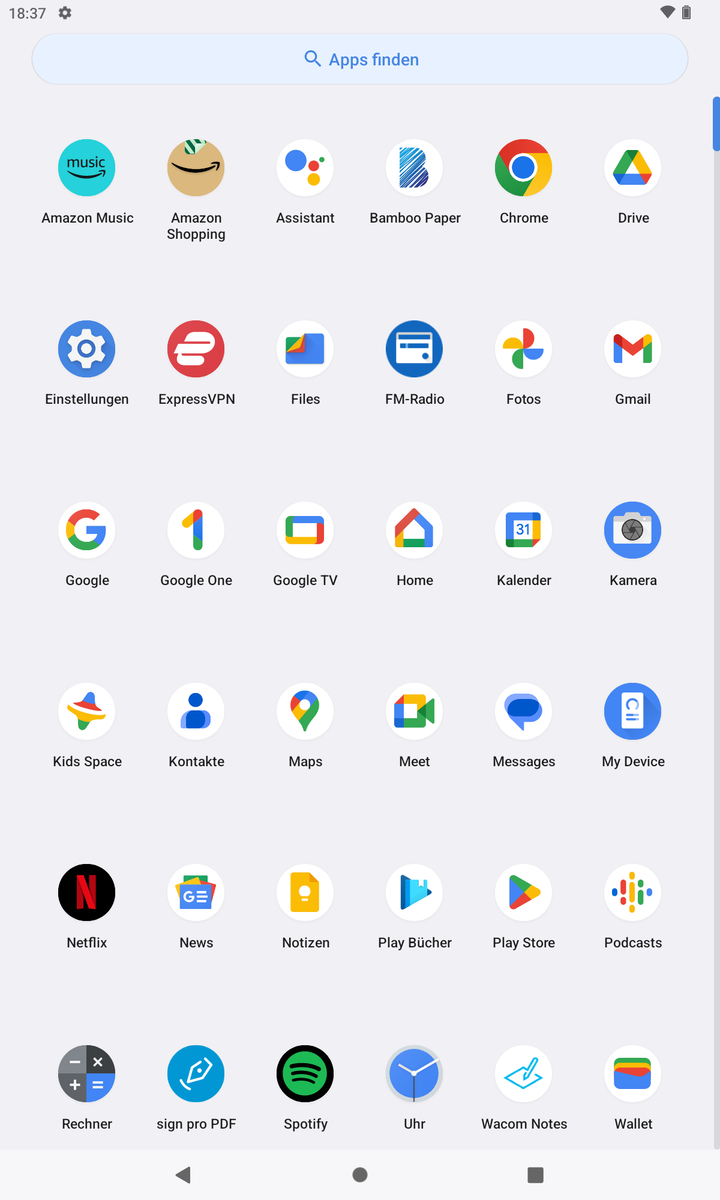The image size is (720, 1200).
Task: Open Gmail app
Action: pyautogui.click(x=632, y=349)
